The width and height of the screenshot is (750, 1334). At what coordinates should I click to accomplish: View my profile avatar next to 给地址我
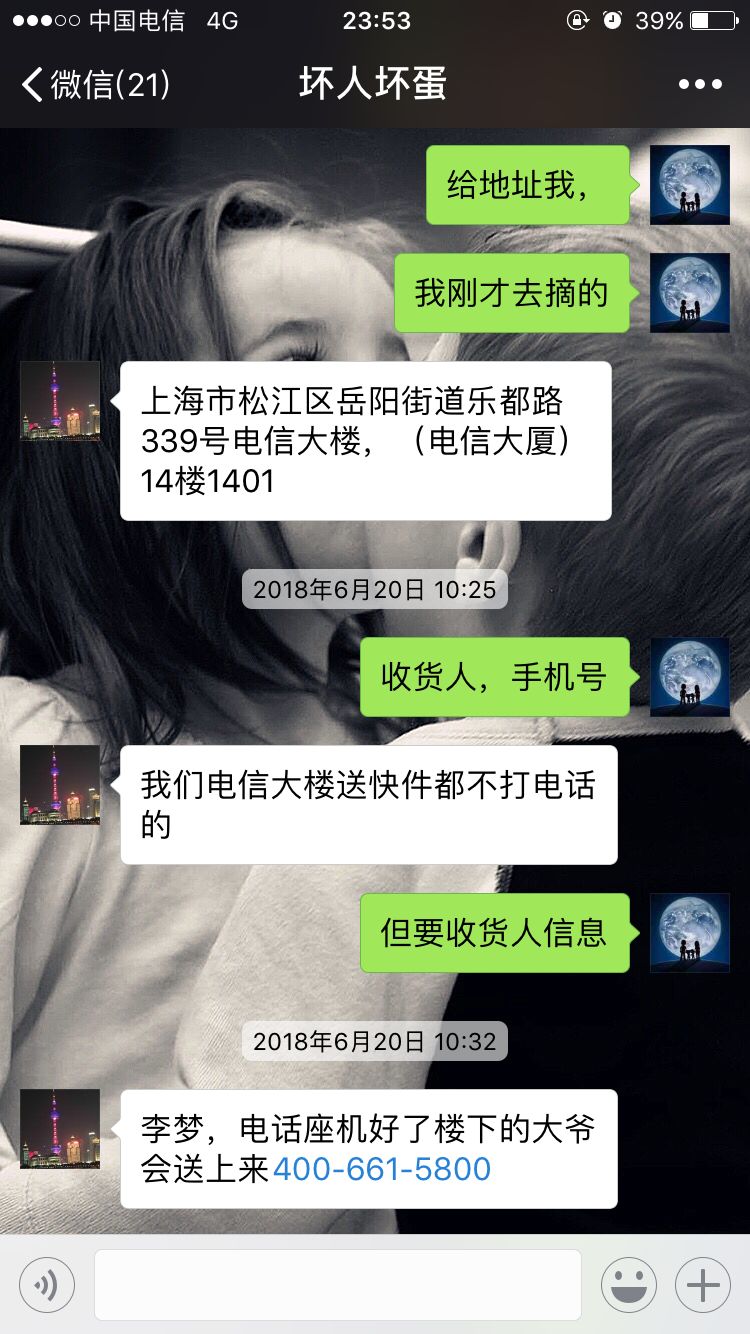(690, 185)
